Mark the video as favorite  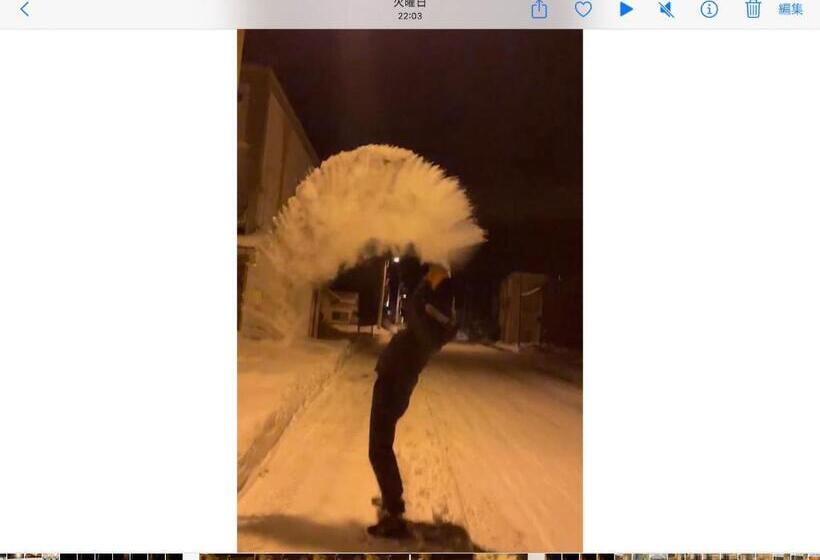[583, 9]
